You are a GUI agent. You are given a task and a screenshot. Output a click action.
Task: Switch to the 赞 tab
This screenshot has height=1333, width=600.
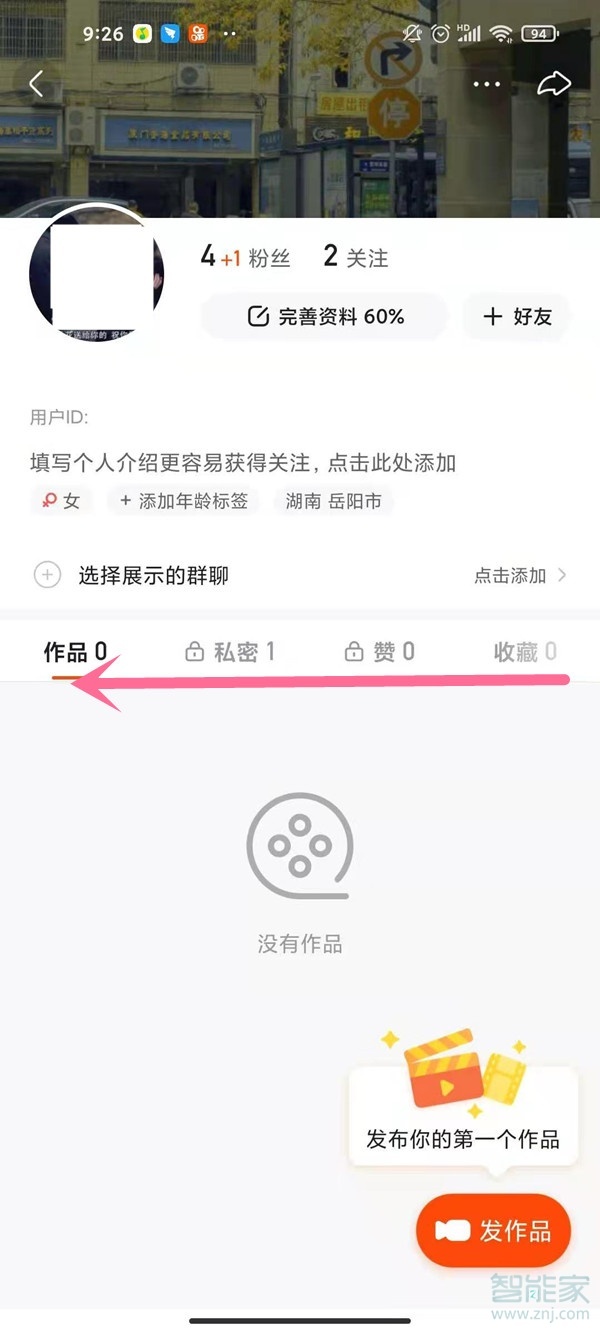[x=380, y=653]
